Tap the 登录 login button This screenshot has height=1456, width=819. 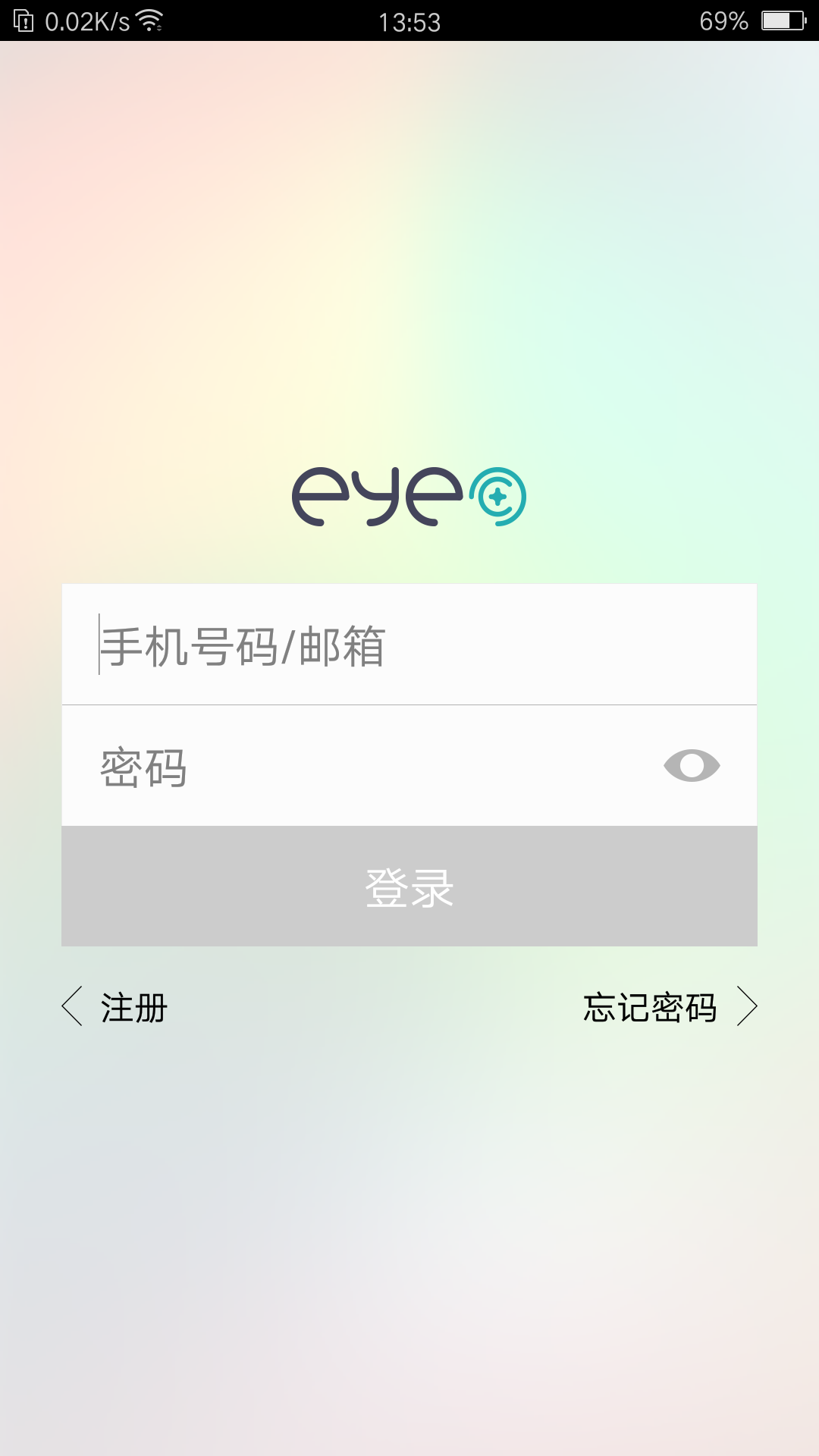[409, 886]
